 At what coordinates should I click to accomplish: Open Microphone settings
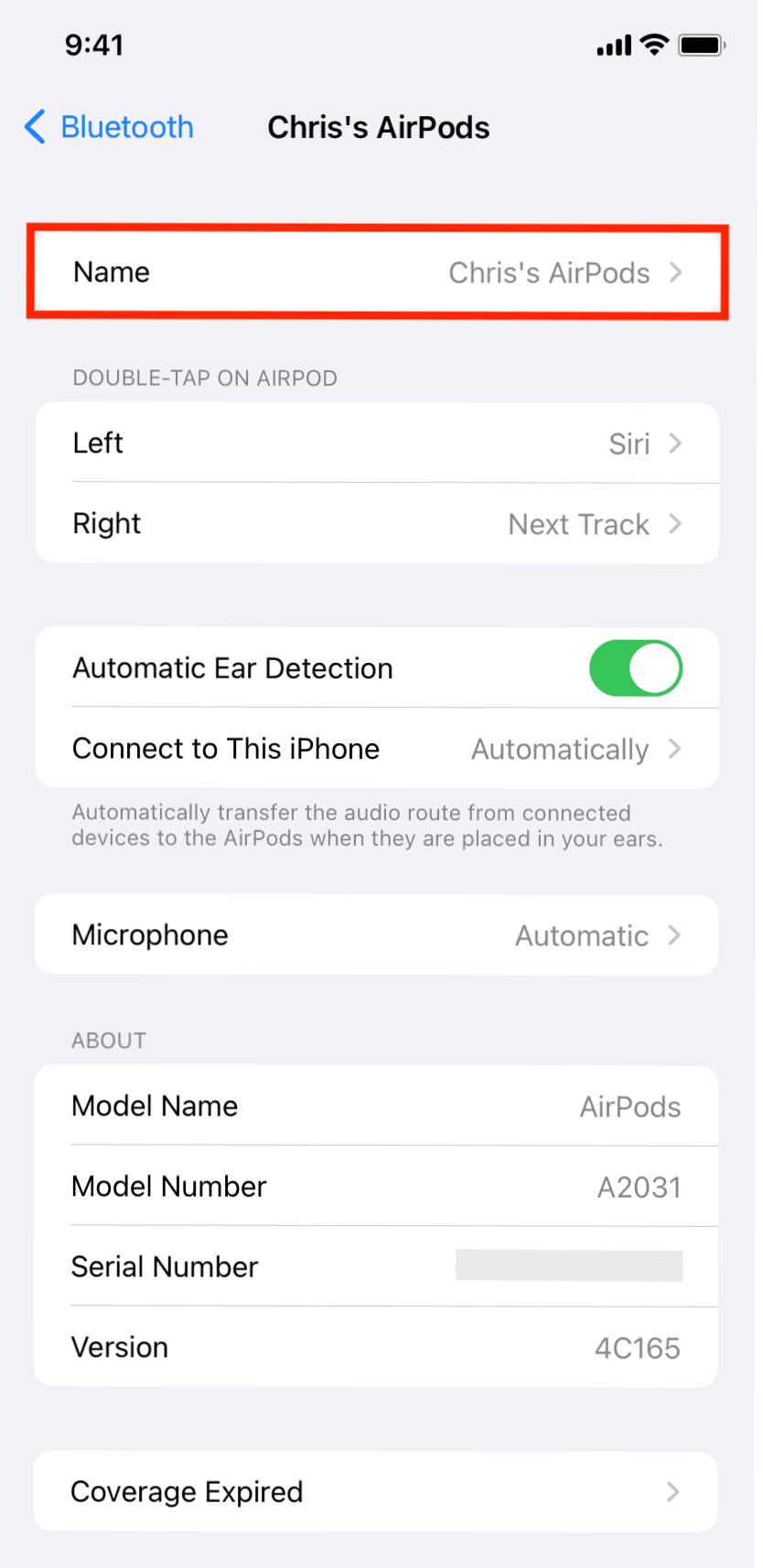(x=377, y=935)
